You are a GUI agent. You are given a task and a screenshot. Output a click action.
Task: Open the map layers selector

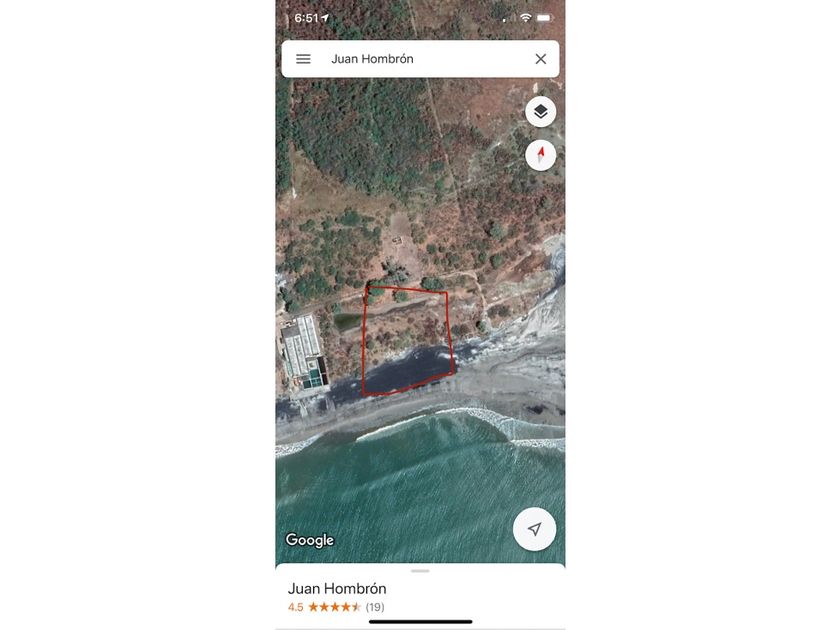(x=540, y=112)
